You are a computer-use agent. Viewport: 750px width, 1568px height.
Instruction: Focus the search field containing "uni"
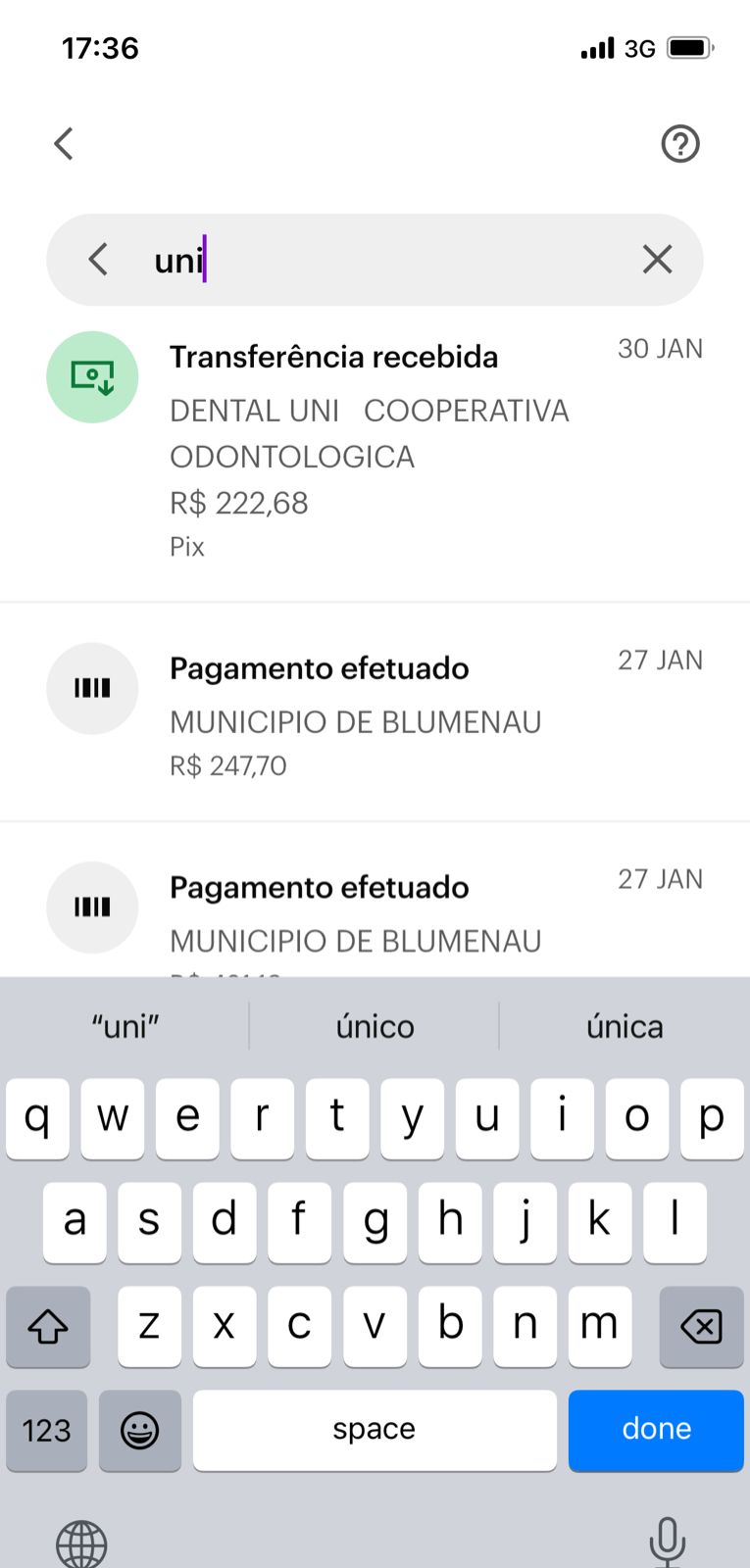click(x=392, y=260)
